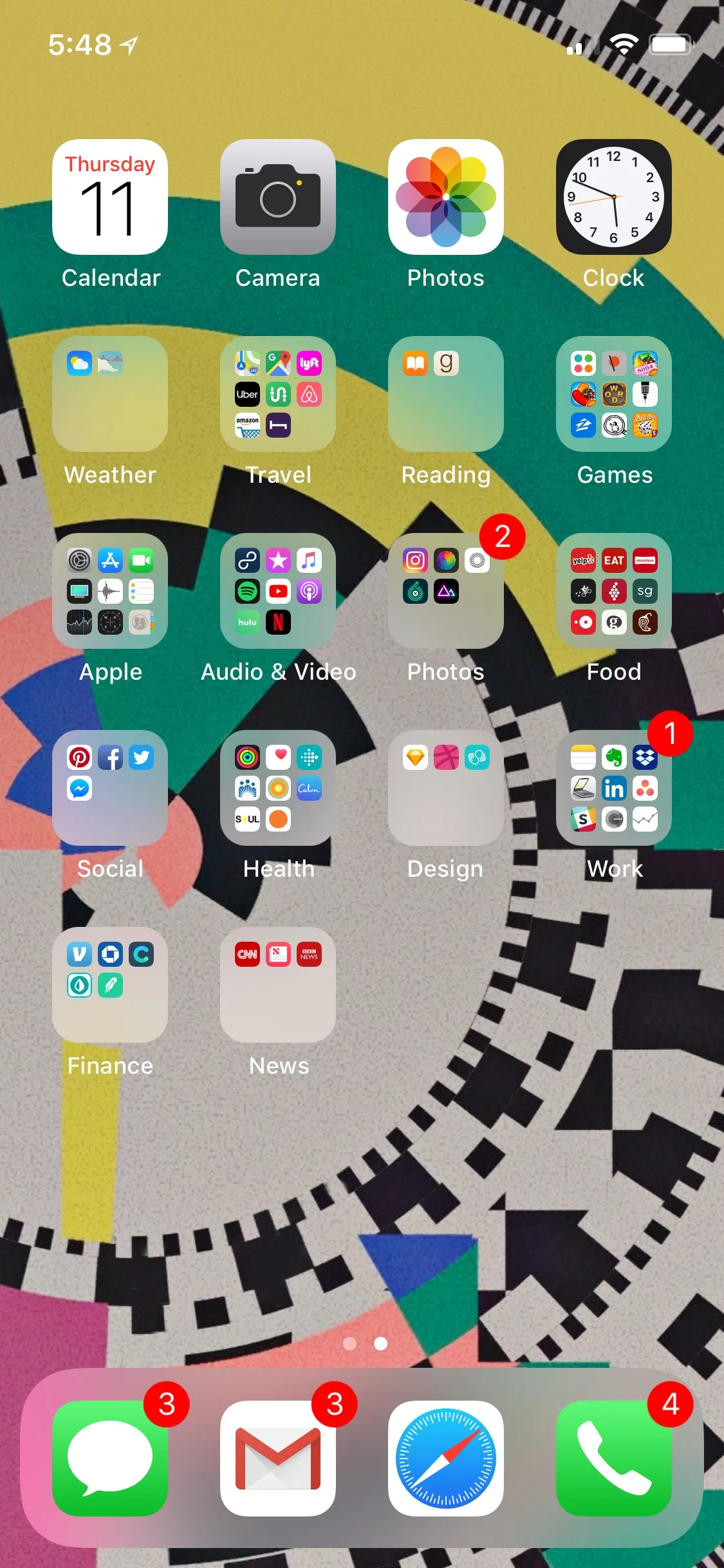This screenshot has height=1568, width=724.
Task: Open the Weather folder
Action: pos(110,394)
